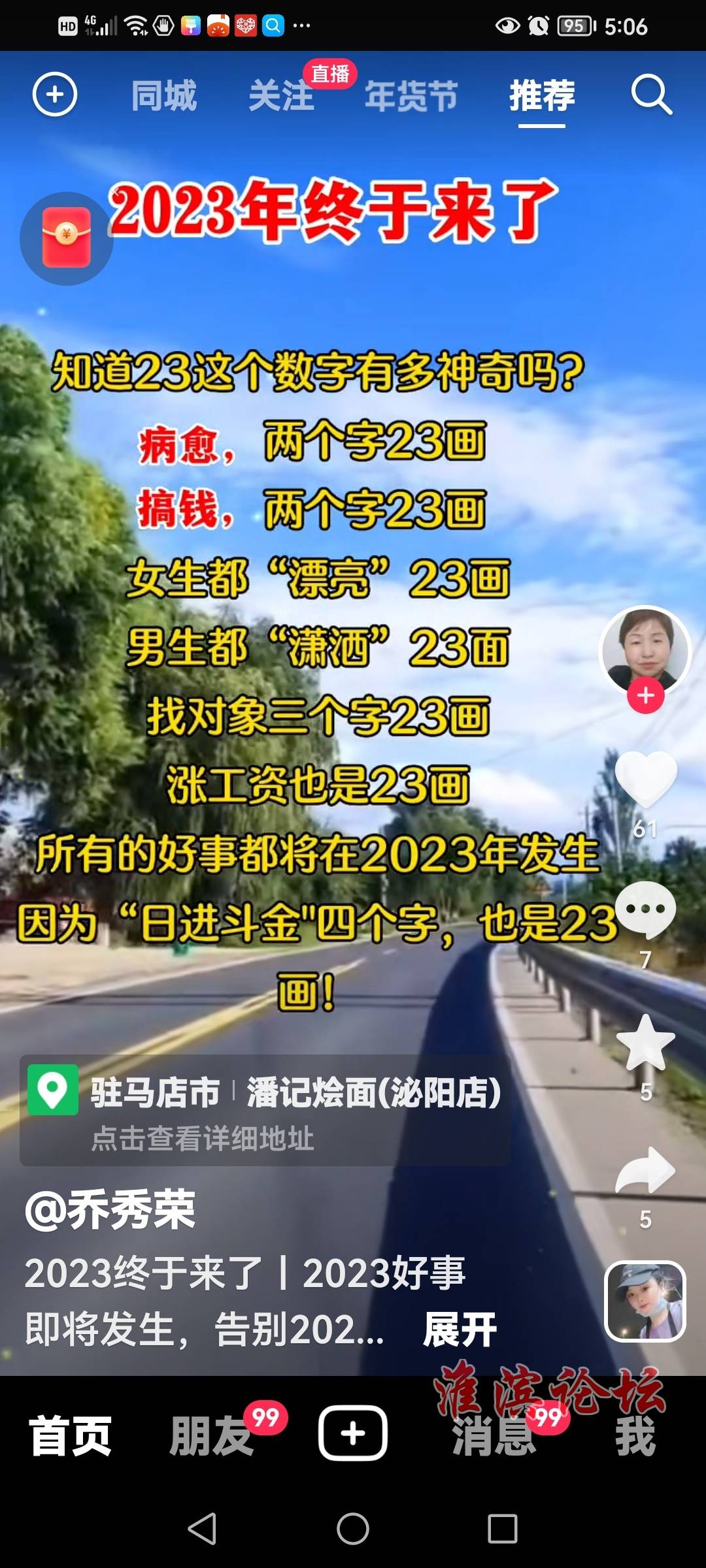Select the 推荐 tab

tap(542, 96)
